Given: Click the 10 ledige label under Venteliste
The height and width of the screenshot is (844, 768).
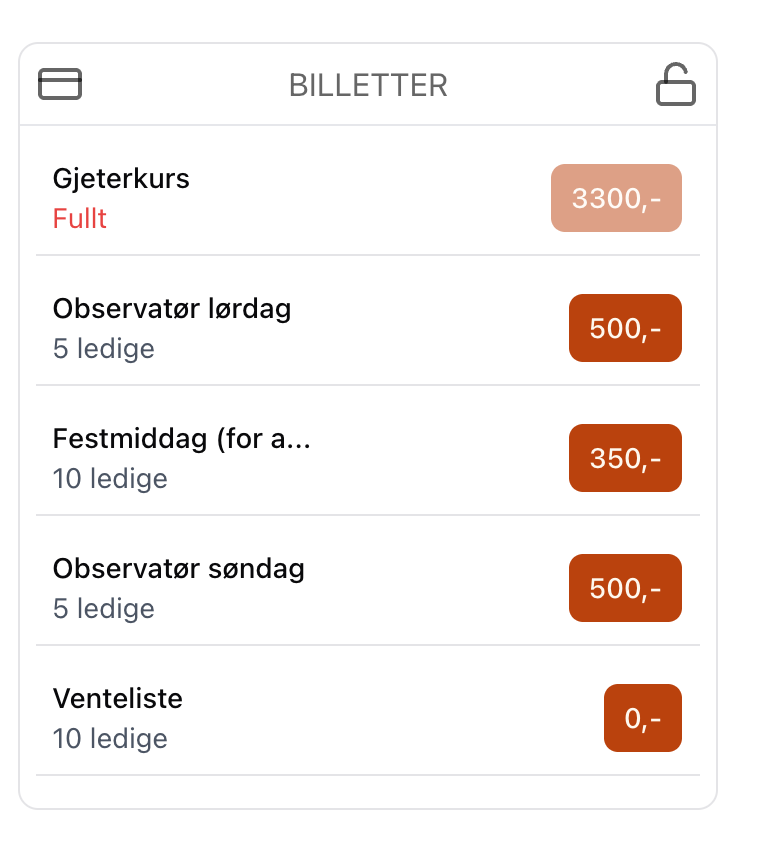Looking at the screenshot, I should click(110, 738).
